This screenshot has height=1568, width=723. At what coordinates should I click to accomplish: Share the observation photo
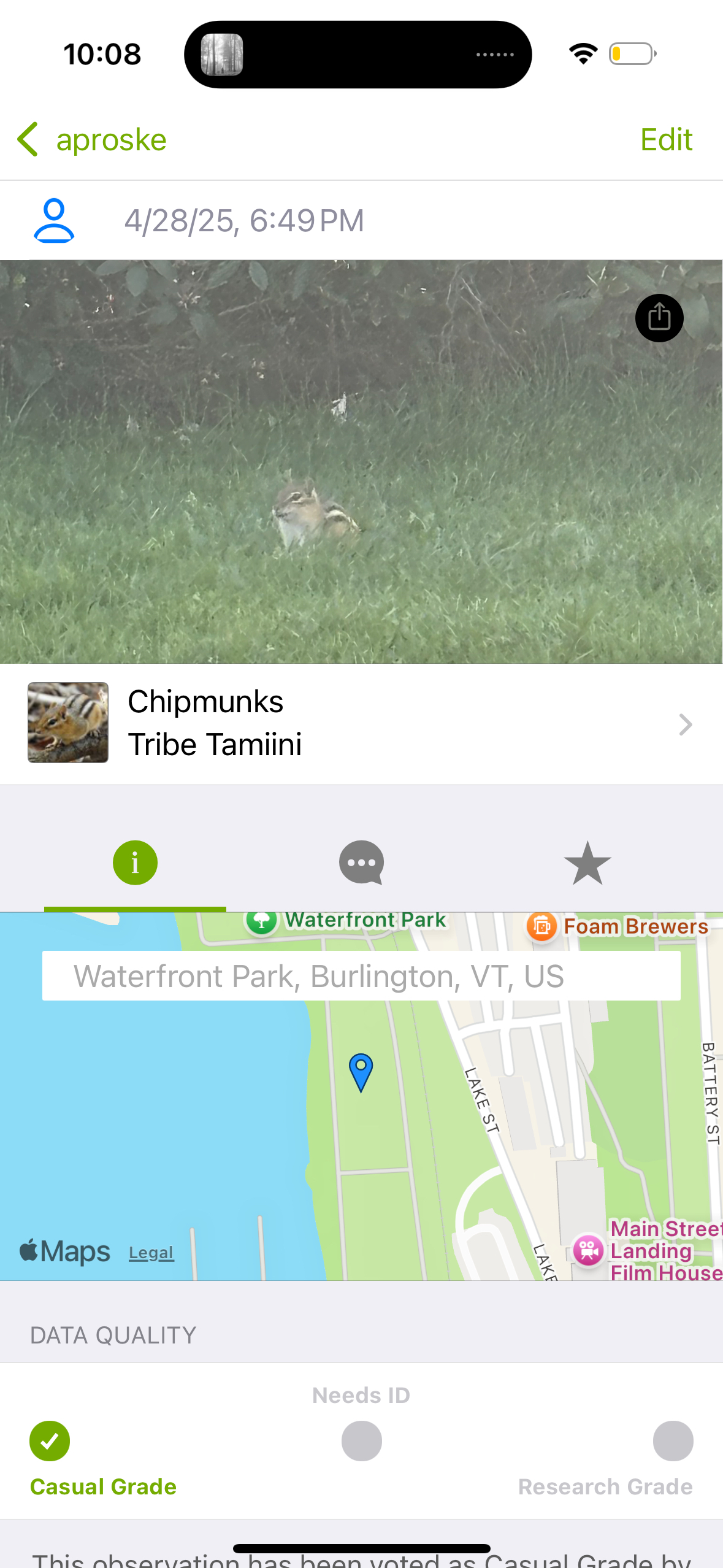[x=659, y=318]
